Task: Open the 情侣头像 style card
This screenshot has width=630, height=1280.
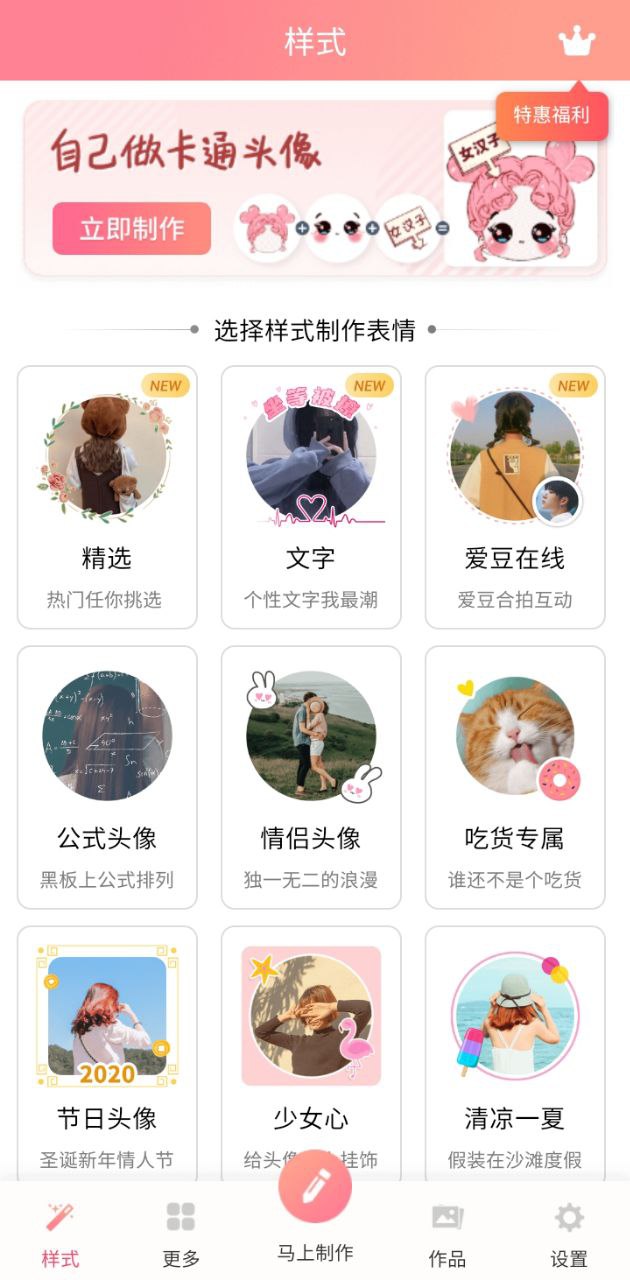Action: [311, 777]
